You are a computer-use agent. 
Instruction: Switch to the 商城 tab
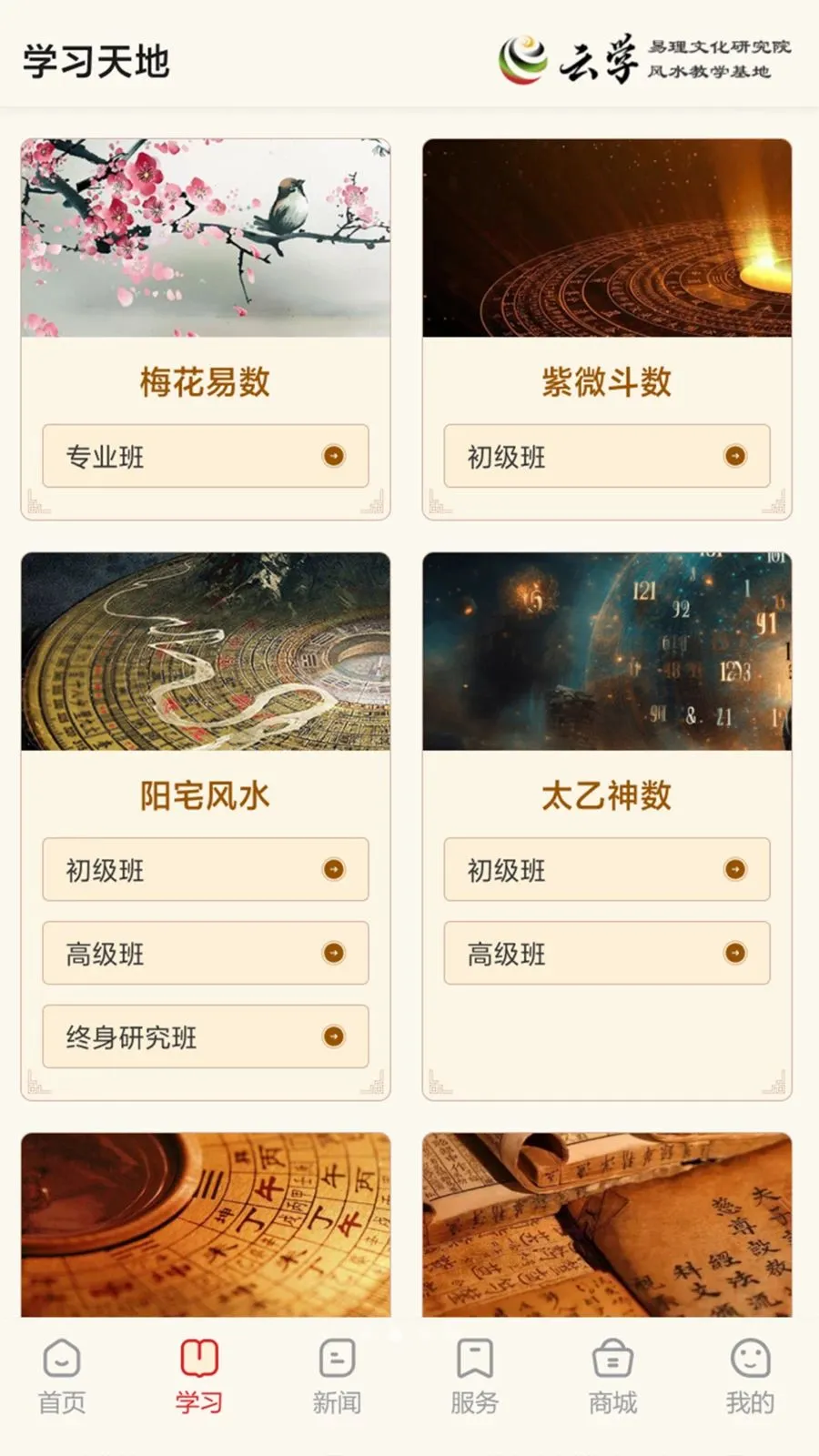pos(612,1377)
